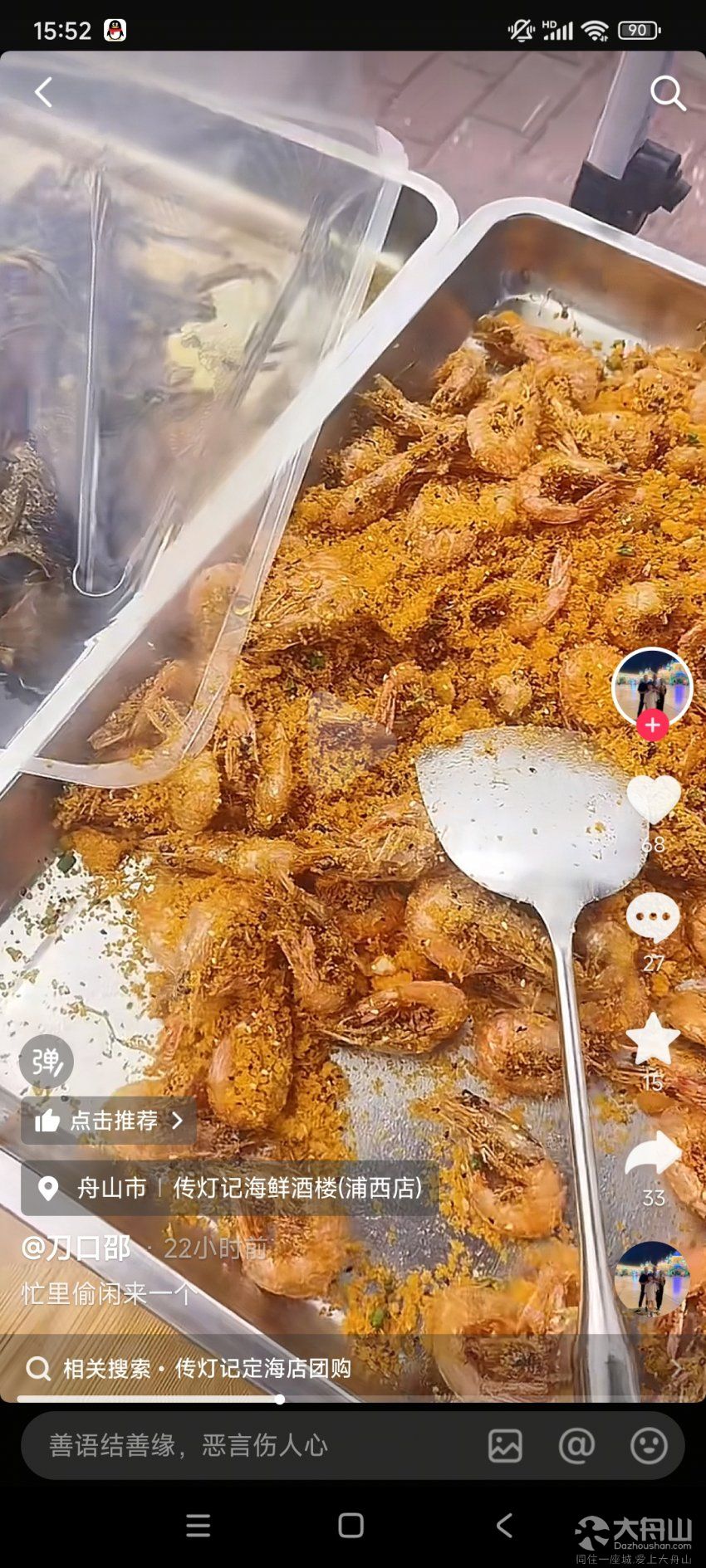Like this video with the heart
Viewport: 706px width, 1568px height.
653,799
